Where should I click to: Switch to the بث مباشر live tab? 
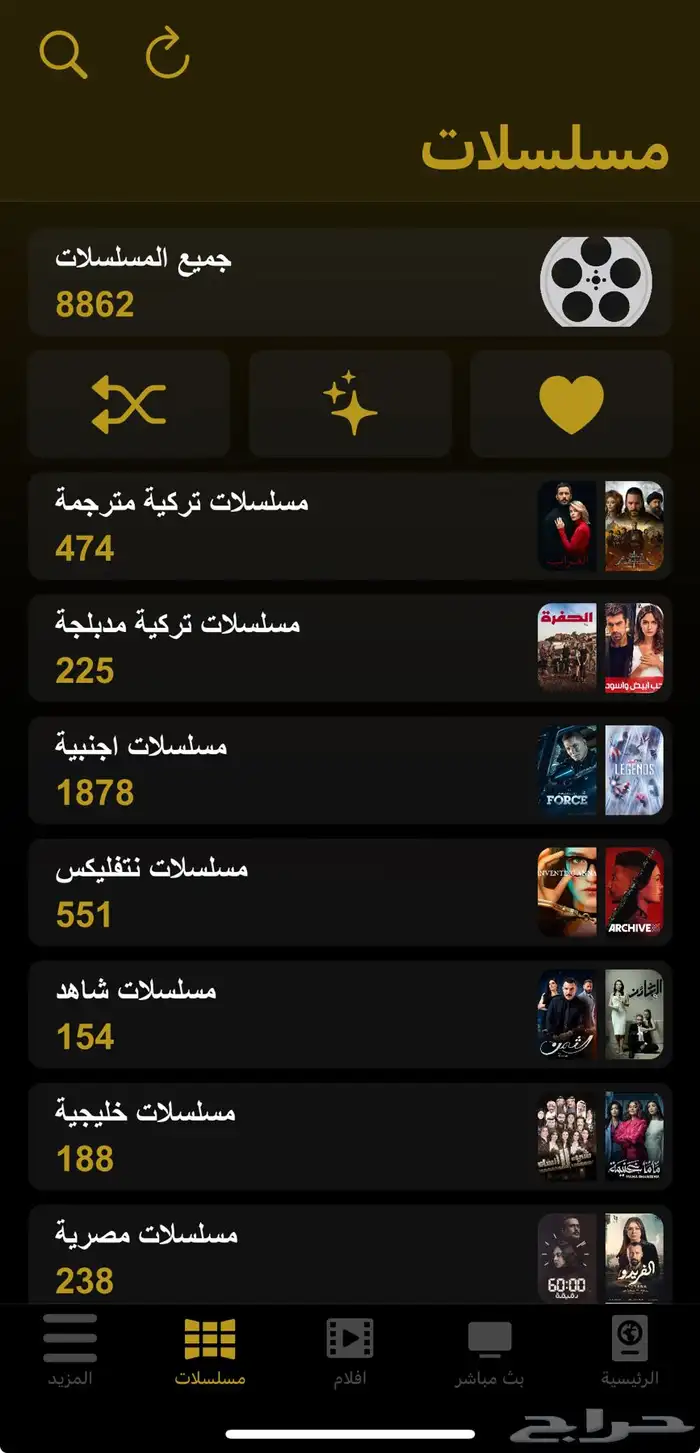coord(490,1352)
